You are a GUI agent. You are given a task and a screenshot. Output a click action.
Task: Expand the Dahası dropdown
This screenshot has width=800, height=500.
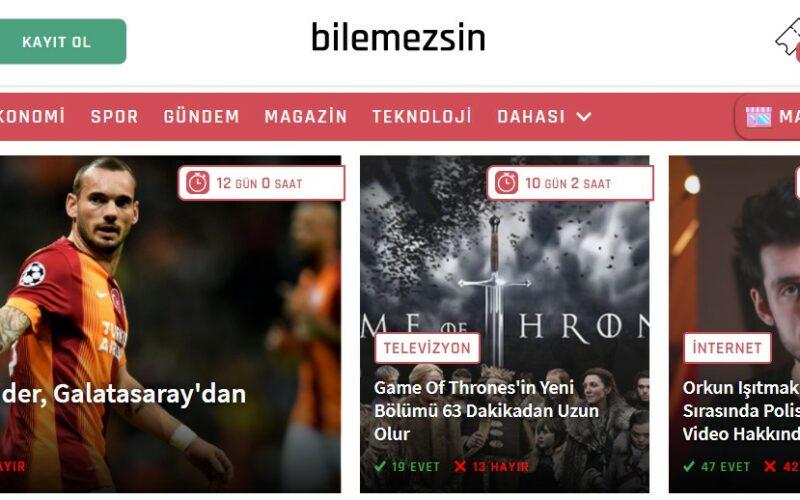[544, 117]
